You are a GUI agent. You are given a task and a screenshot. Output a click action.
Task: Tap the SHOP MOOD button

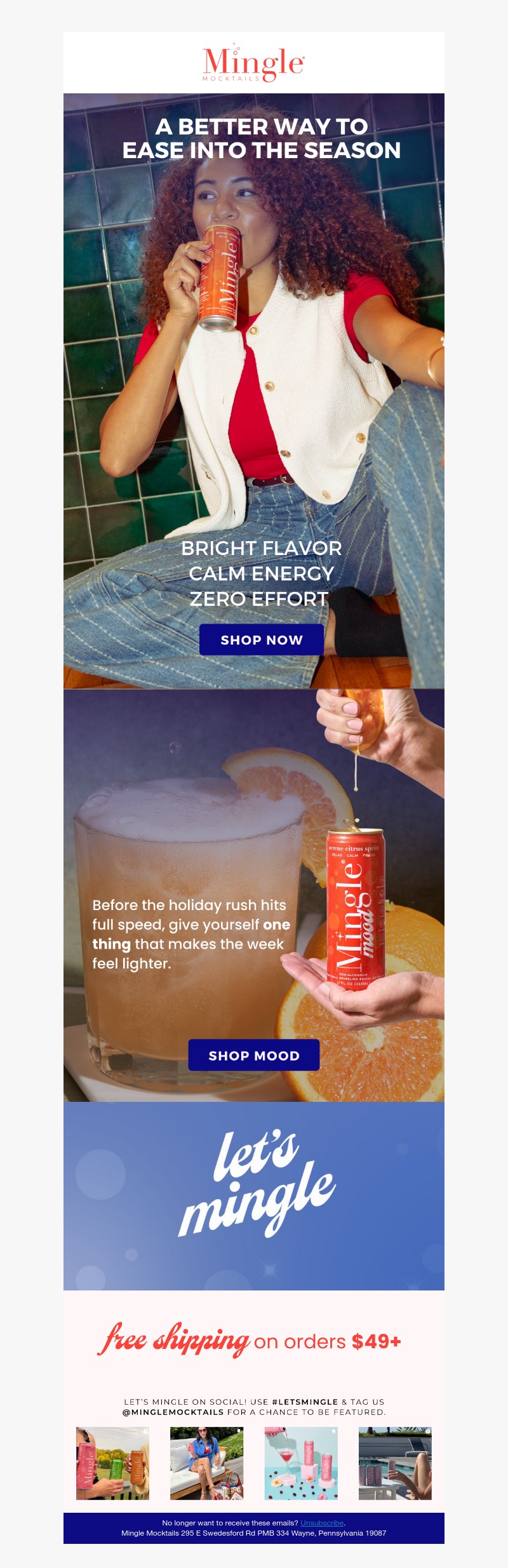click(x=254, y=1055)
